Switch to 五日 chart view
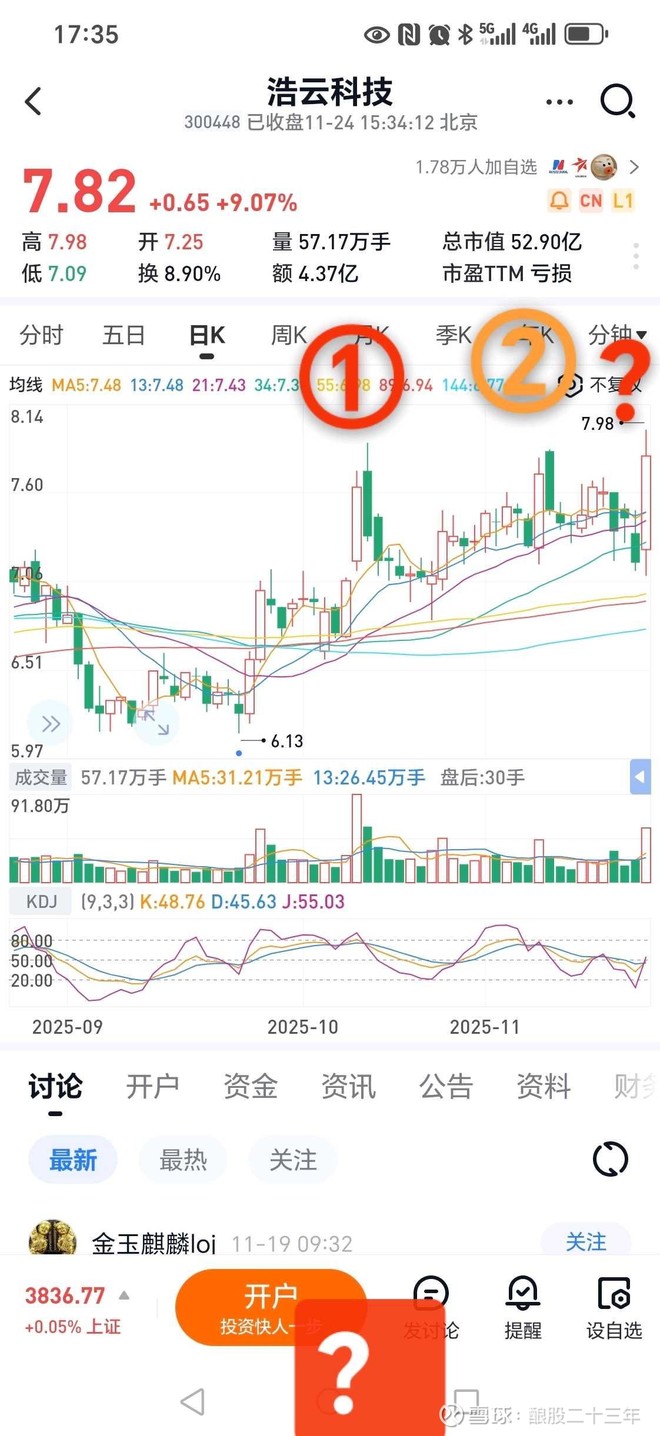 [x=124, y=335]
